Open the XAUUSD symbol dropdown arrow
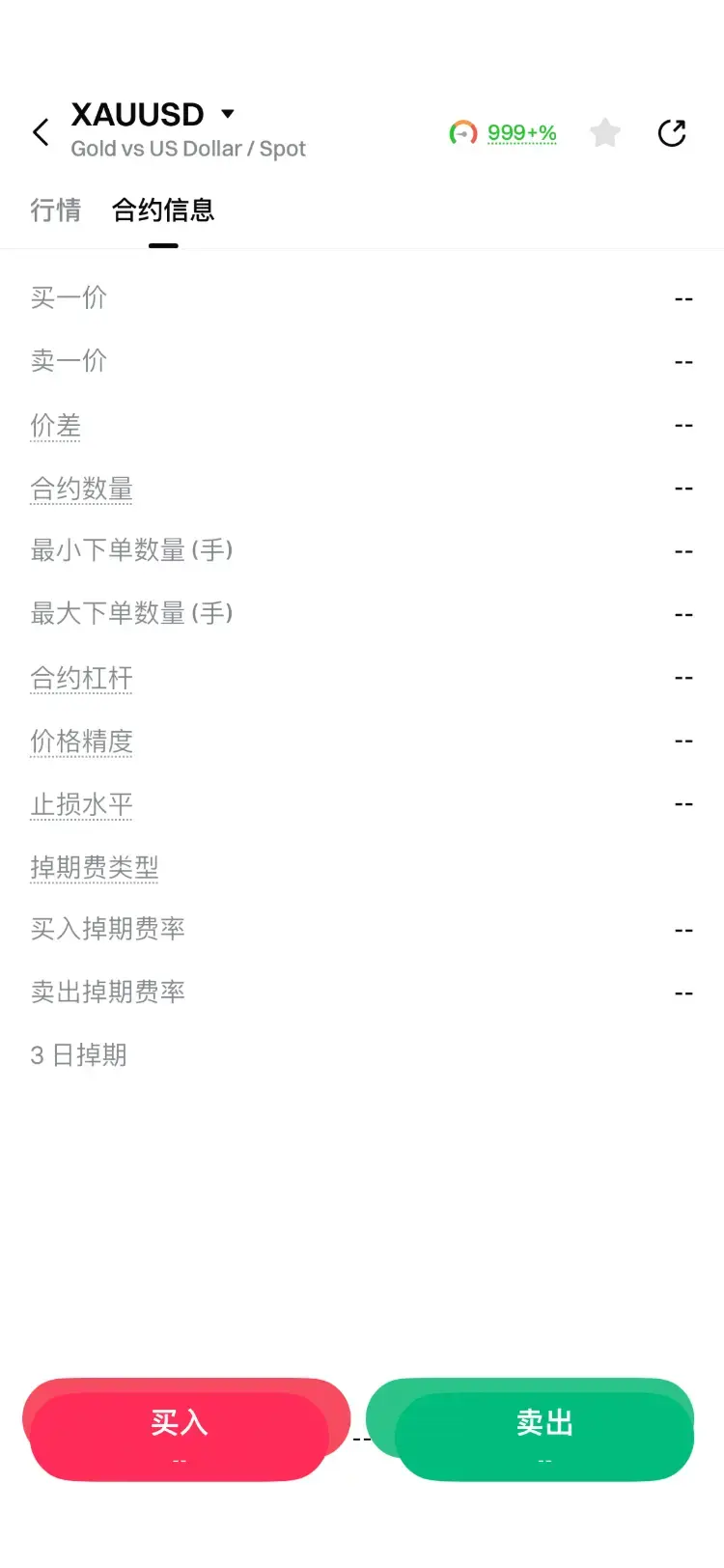The height and width of the screenshot is (1568, 724). tap(226, 113)
